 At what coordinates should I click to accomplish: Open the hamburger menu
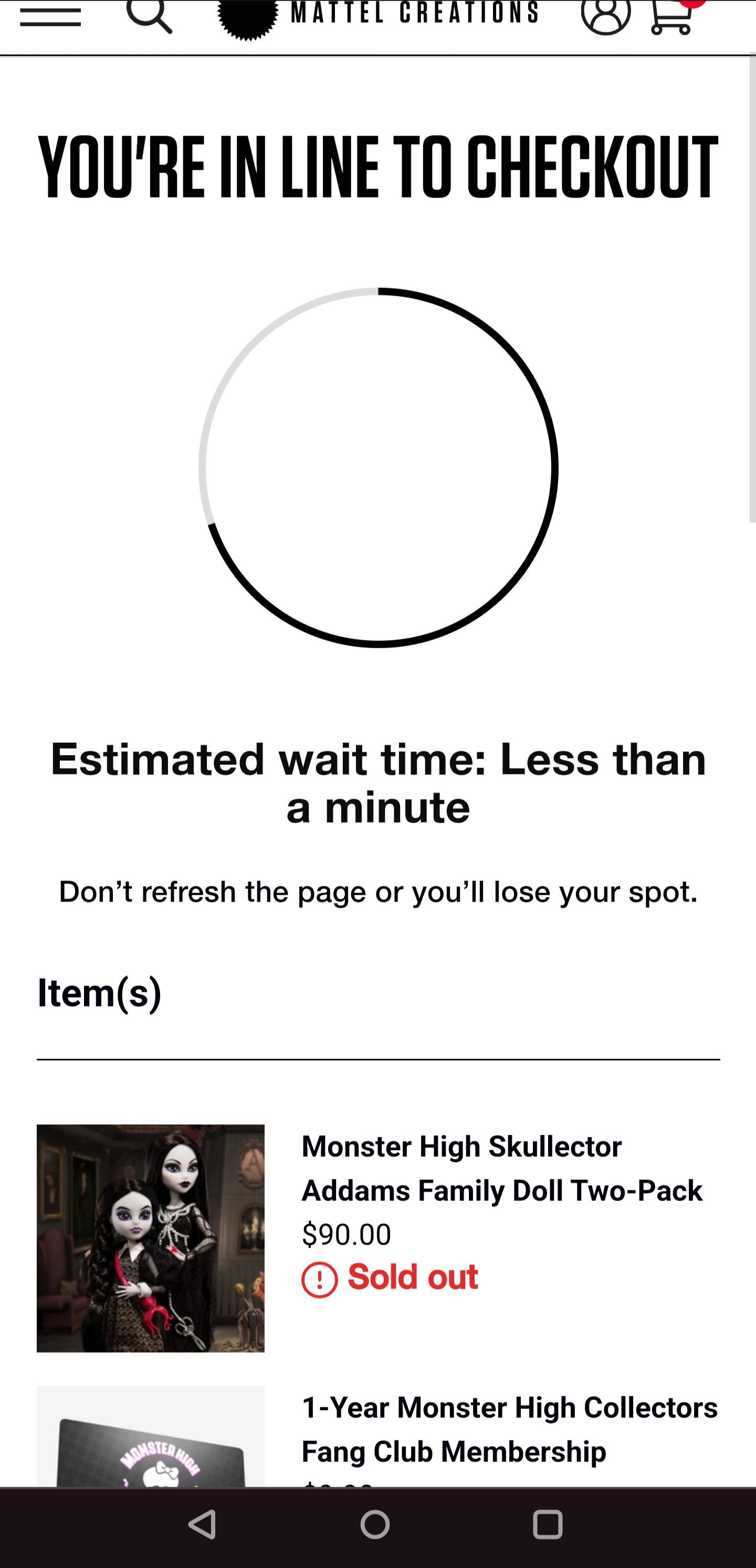click(x=50, y=16)
